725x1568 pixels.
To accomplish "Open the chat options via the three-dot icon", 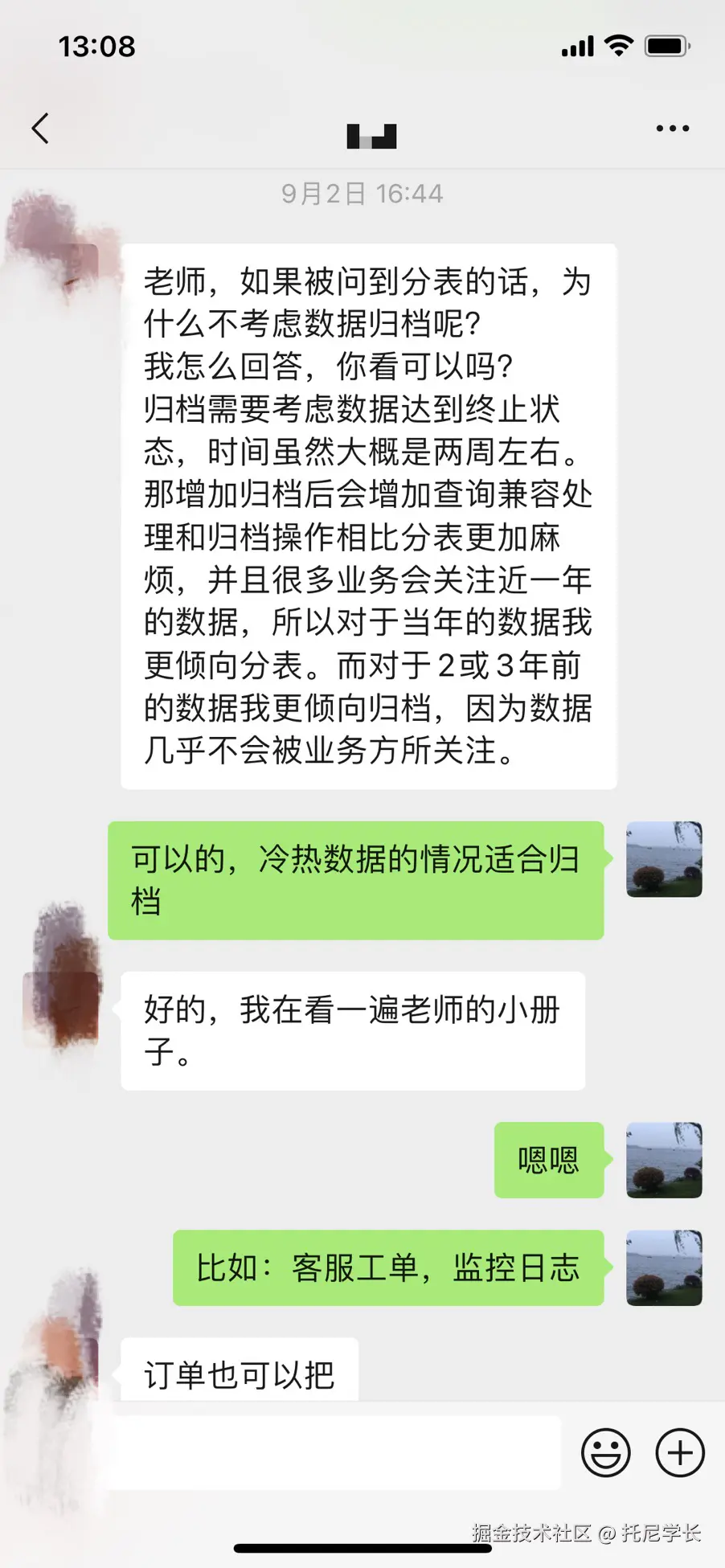I will coord(672,129).
